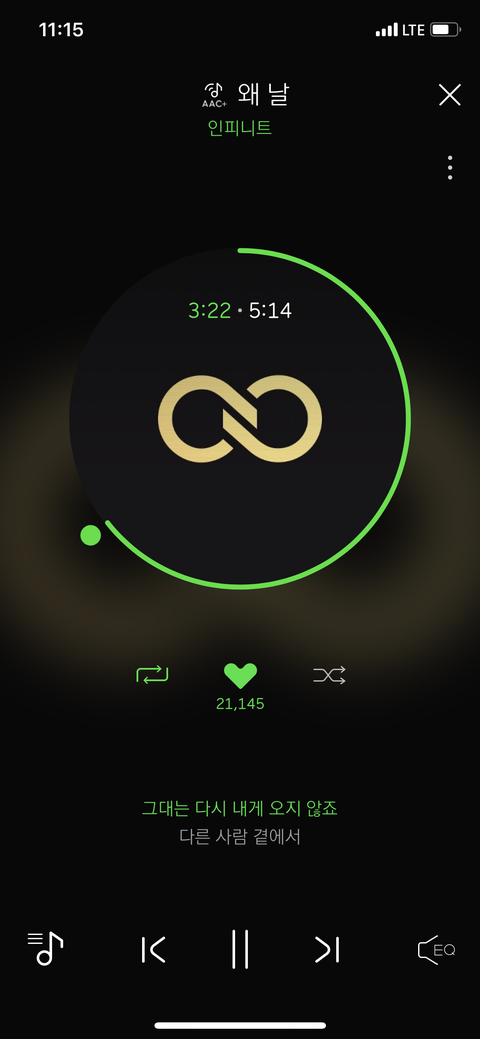Viewport: 480px width, 1039px height.
Task: Open the current playlist queue
Action: (x=45, y=948)
